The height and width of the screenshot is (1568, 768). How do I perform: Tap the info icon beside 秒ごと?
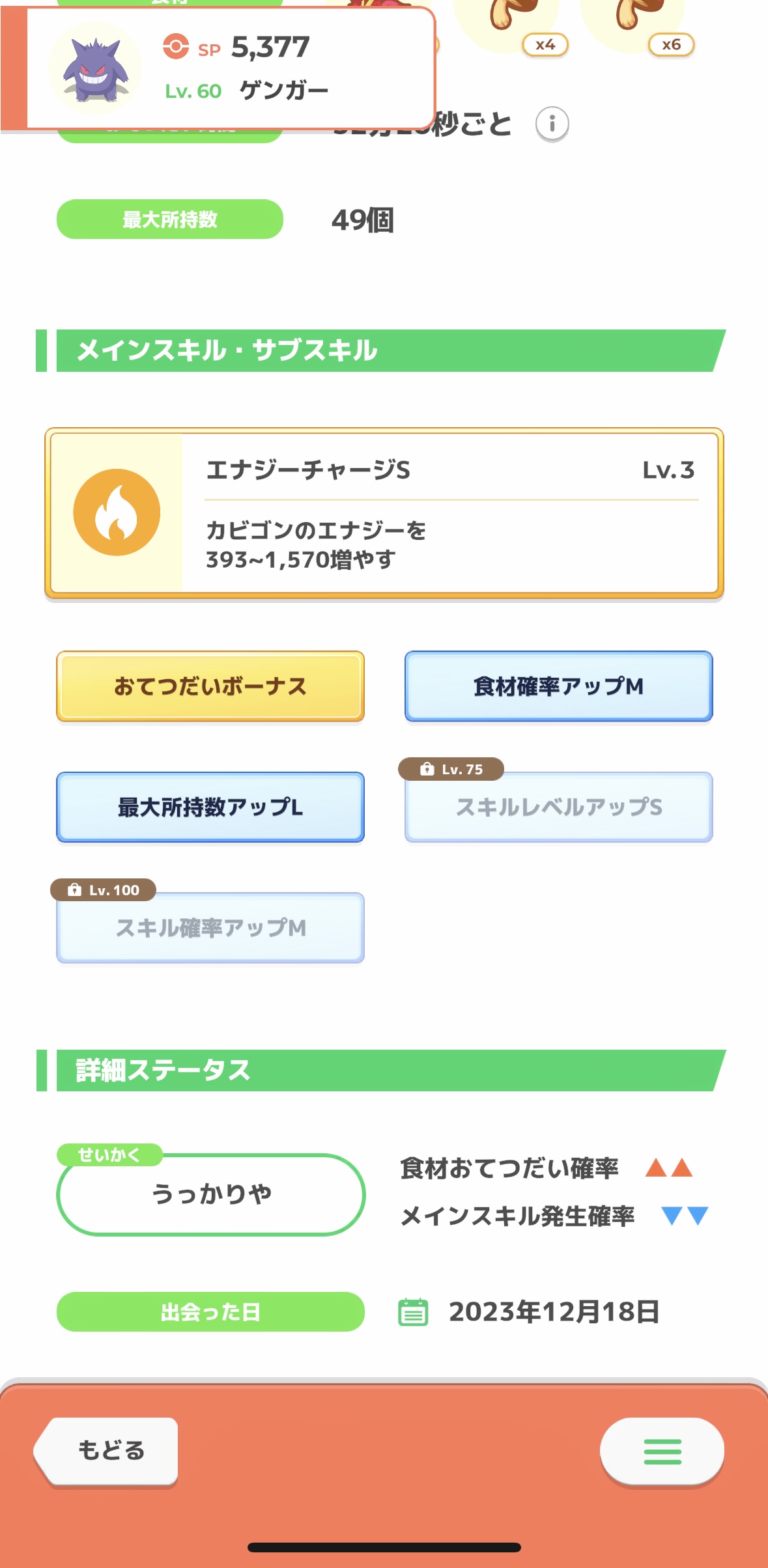pyautogui.click(x=552, y=124)
